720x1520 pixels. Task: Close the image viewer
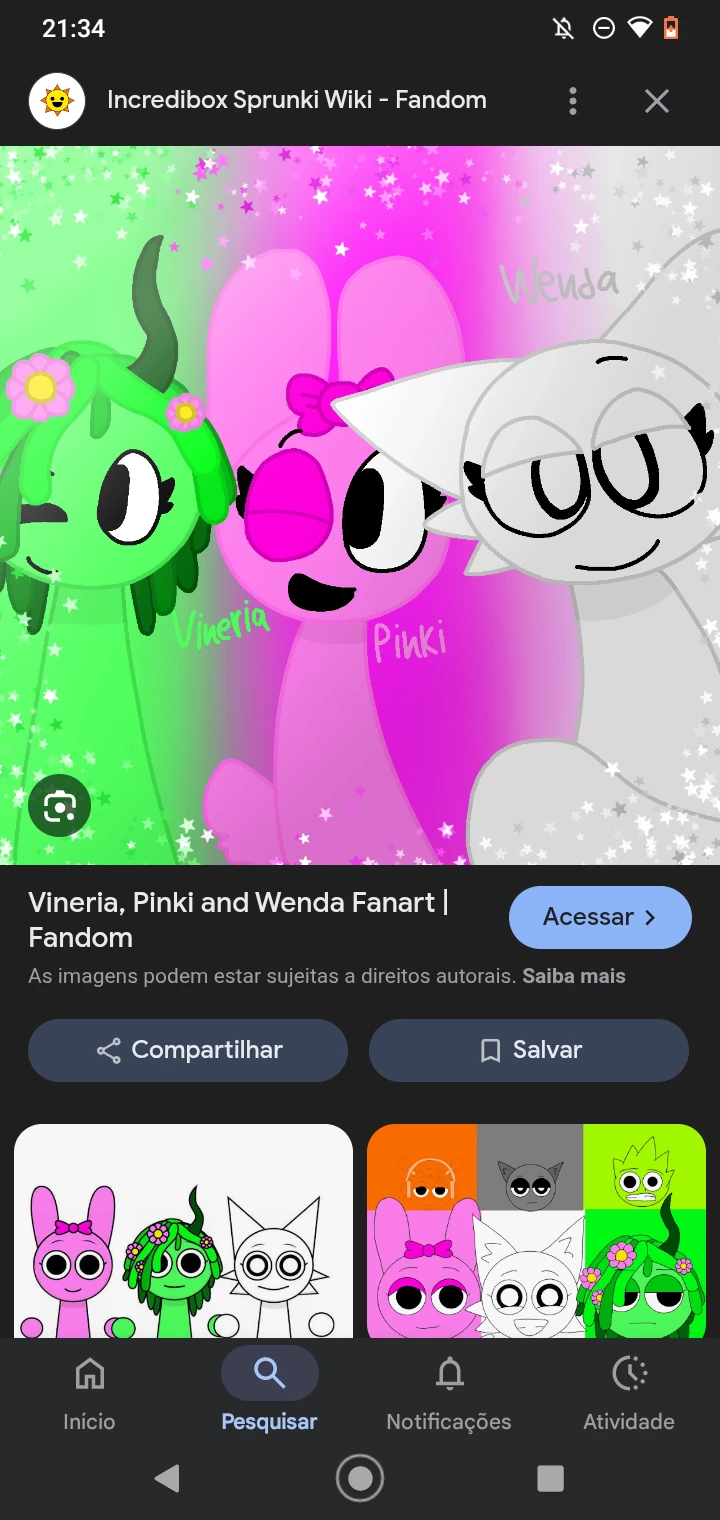coord(656,101)
